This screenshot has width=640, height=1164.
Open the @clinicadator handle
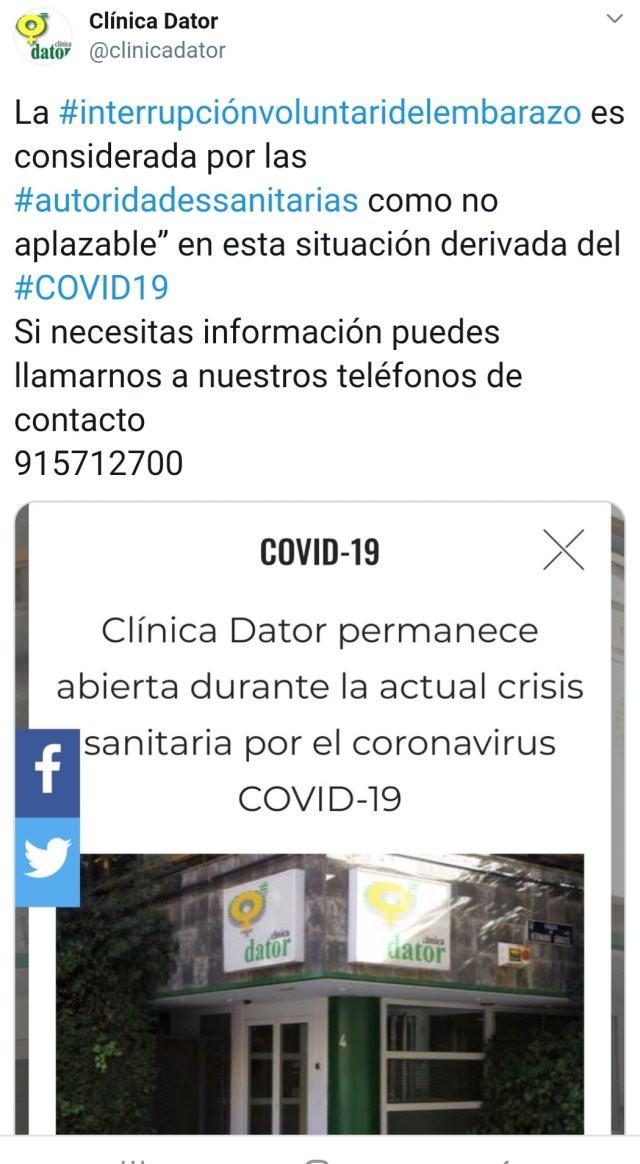tap(157, 50)
